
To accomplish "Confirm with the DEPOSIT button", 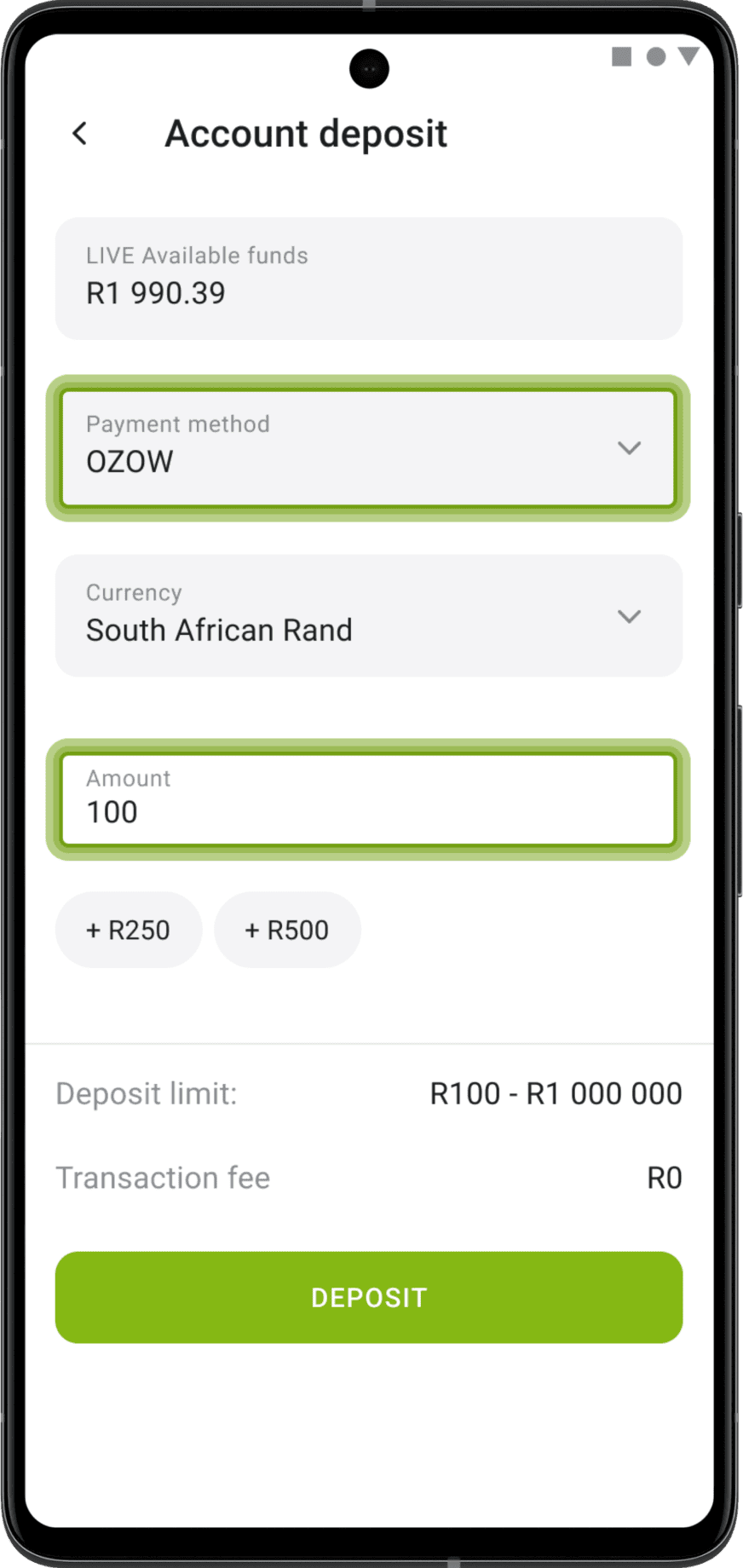I will point(368,1297).
